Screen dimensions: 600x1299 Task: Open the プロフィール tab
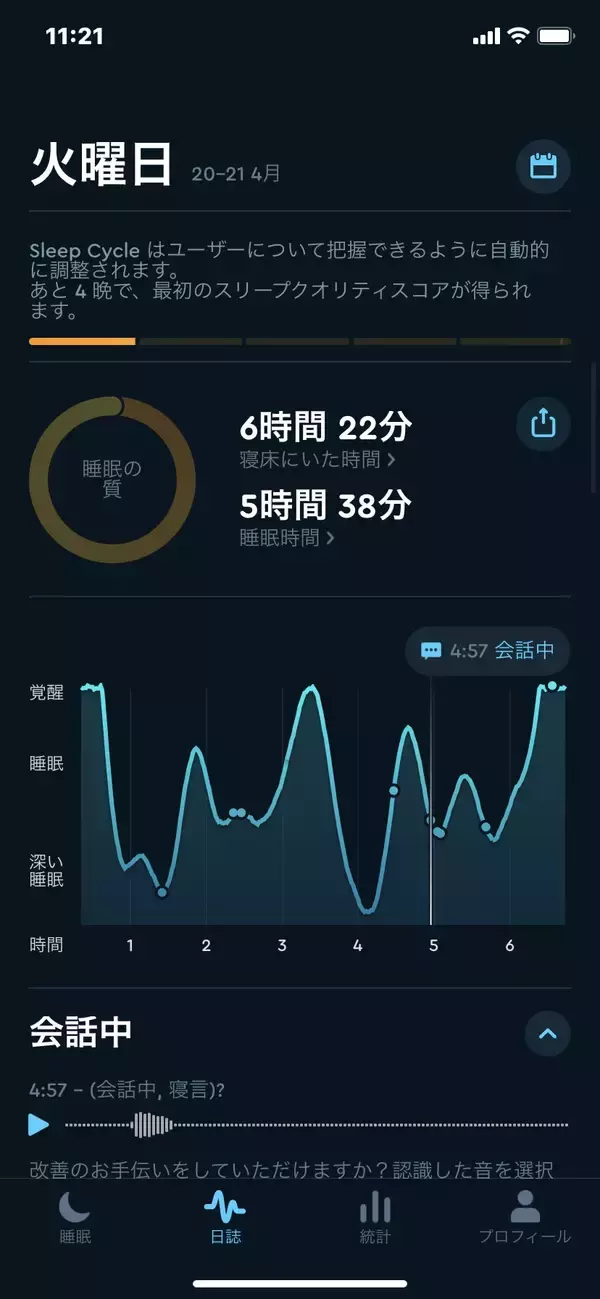point(525,1217)
